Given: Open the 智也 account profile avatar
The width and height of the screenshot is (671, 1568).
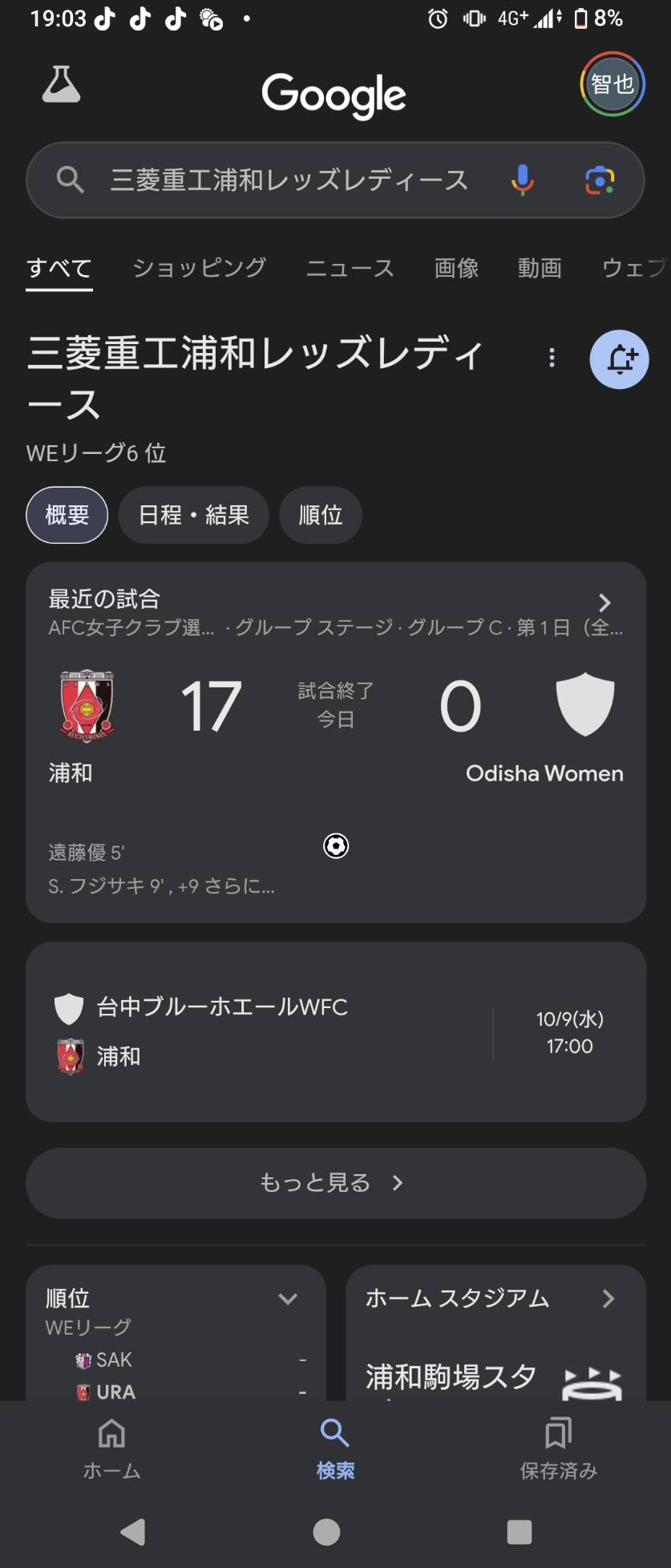Looking at the screenshot, I should click(x=612, y=84).
